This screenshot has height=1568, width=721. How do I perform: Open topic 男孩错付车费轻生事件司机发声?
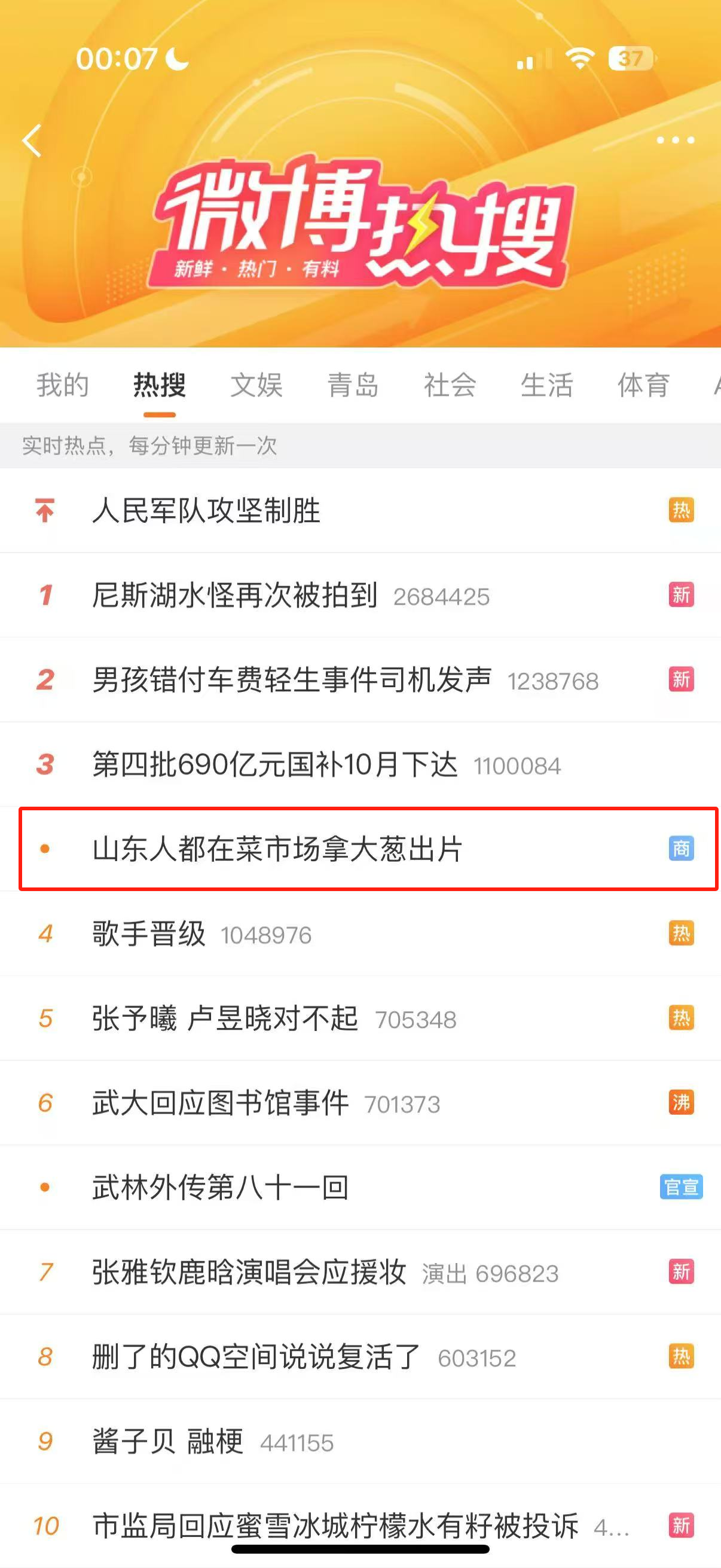[x=292, y=680]
